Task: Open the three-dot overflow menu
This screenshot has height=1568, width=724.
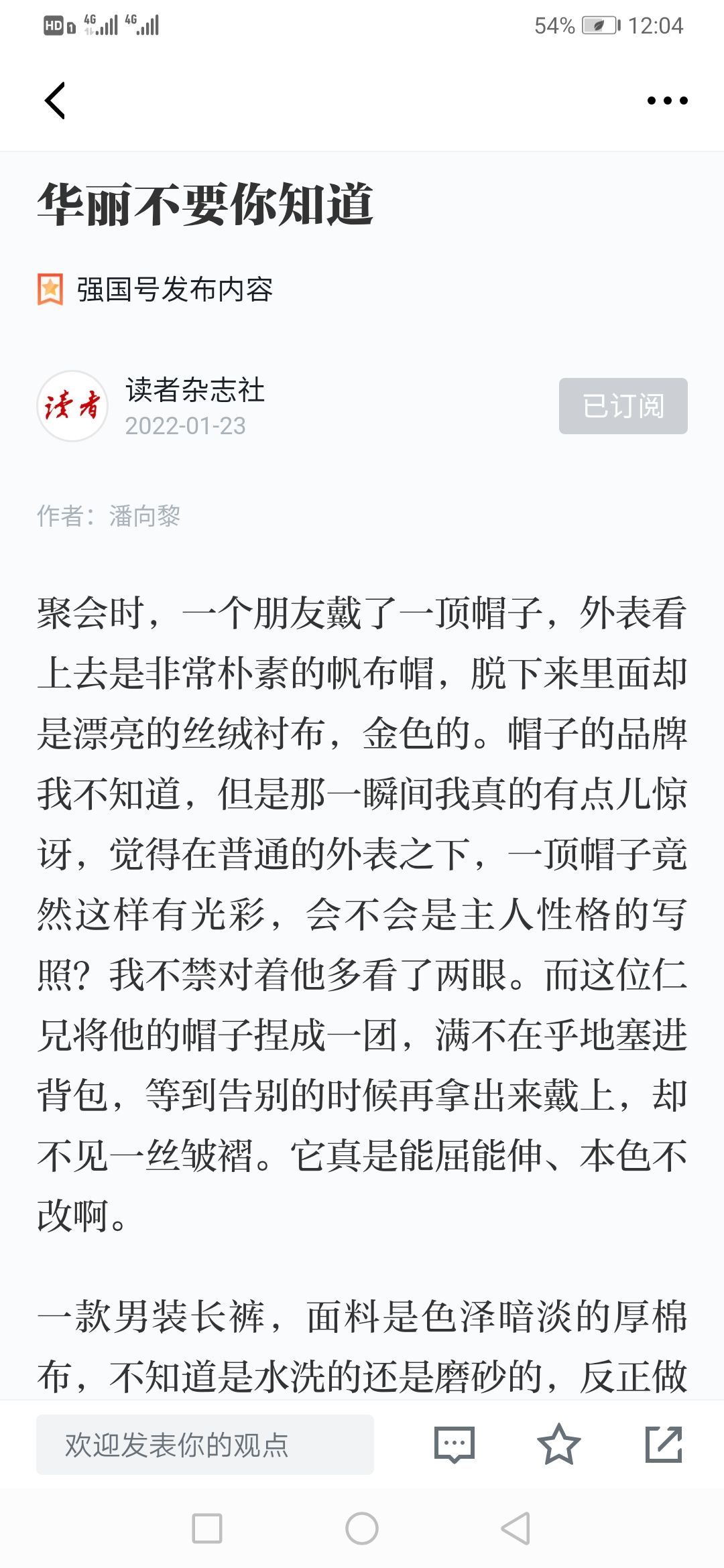Action: (667, 101)
